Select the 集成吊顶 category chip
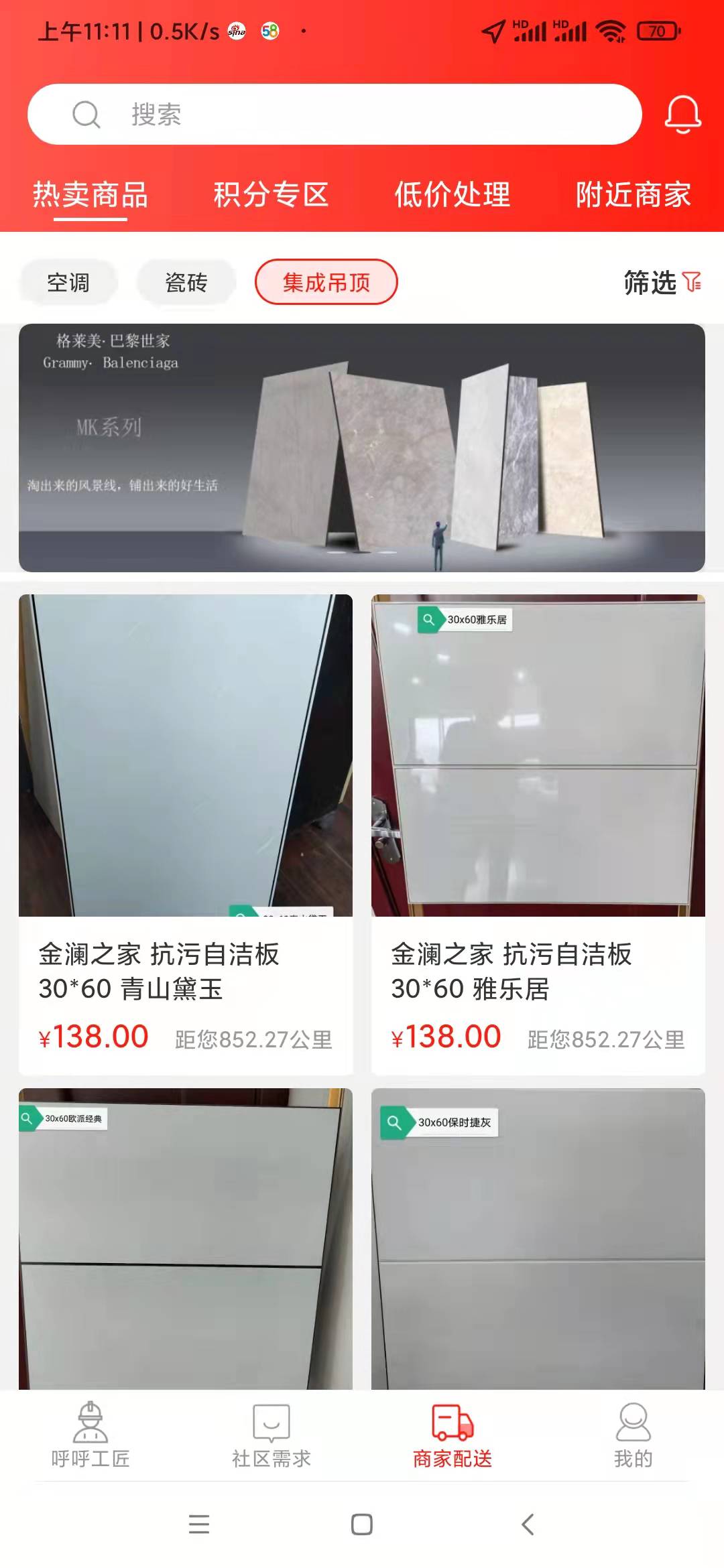 [326, 282]
